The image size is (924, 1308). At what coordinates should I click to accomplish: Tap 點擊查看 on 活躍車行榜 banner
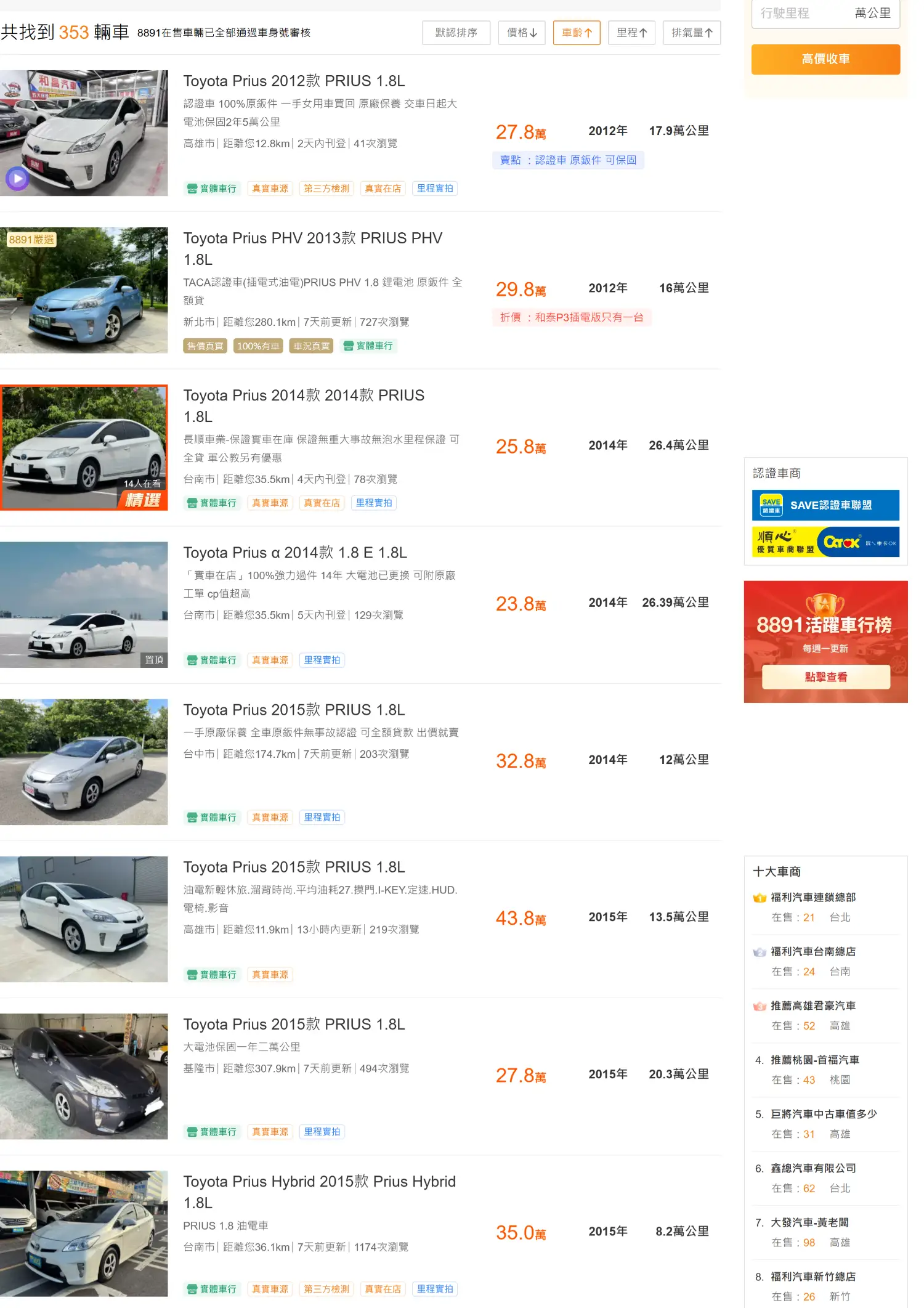[x=825, y=677]
